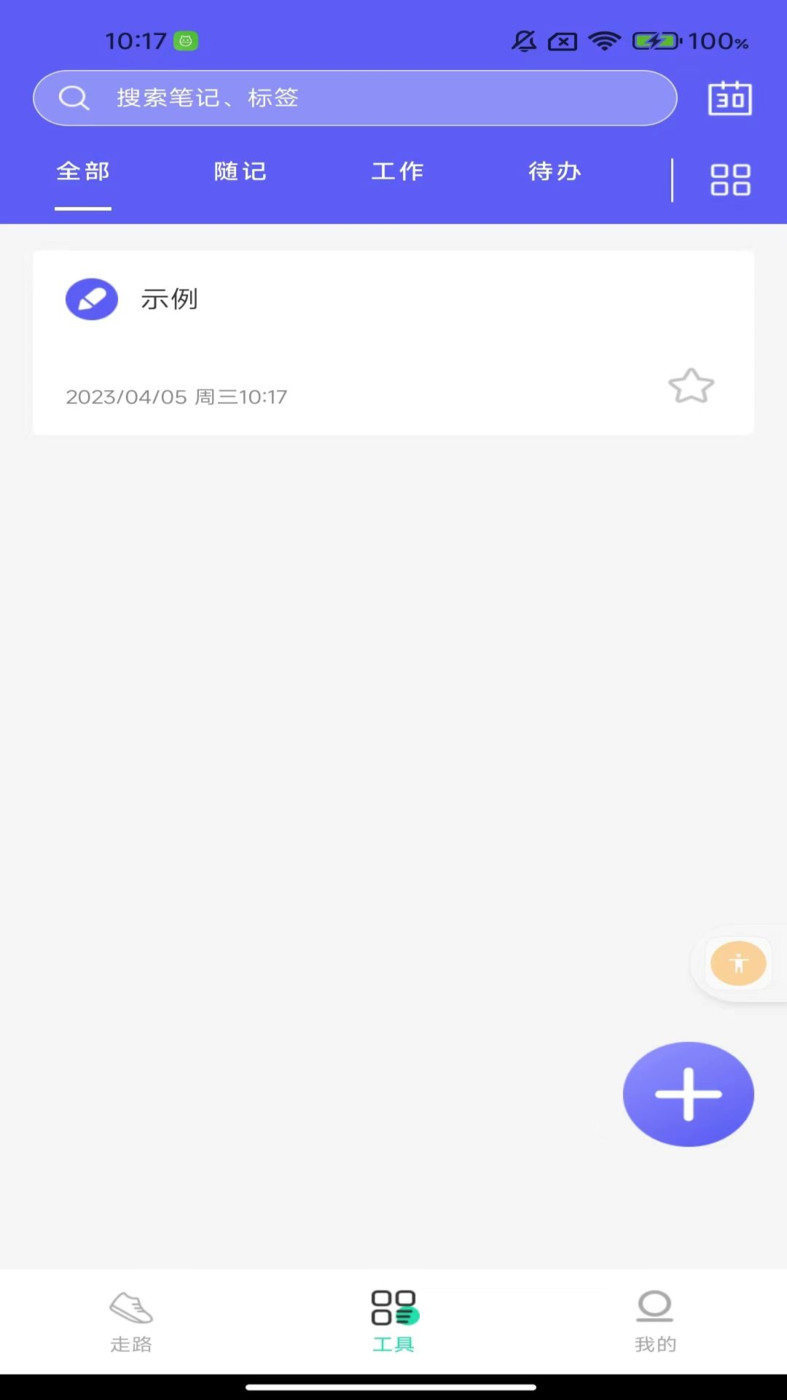Open the 待办 category
The width and height of the screenshot is (787, 1400).
click(x=554, y=171)
